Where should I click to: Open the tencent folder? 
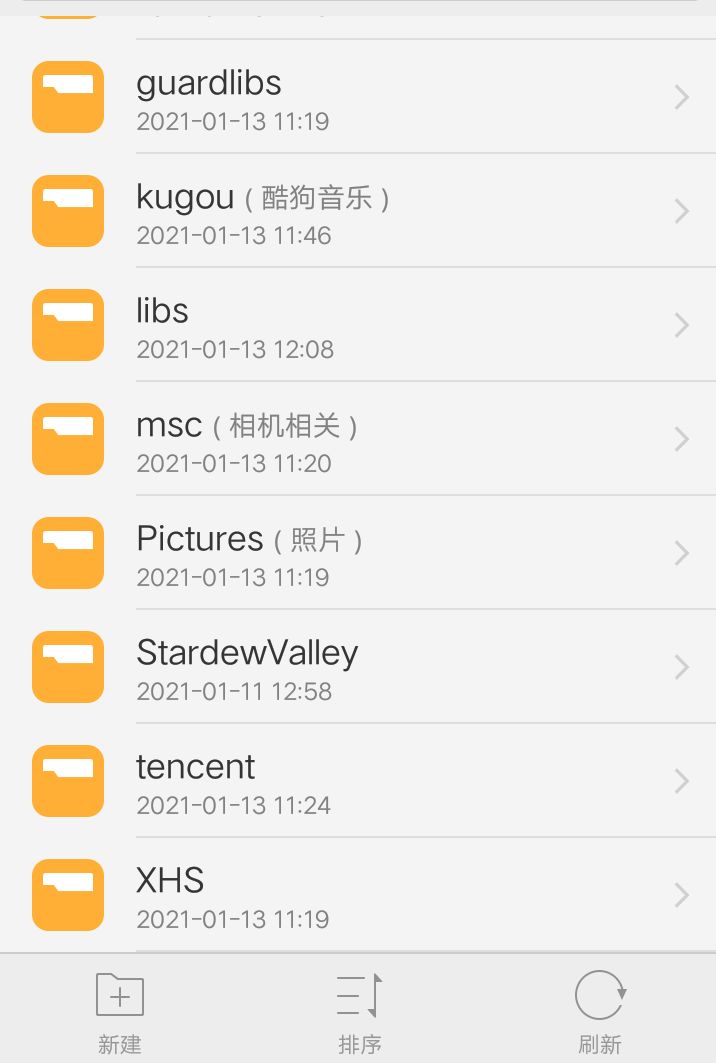[x=358, y=782]
